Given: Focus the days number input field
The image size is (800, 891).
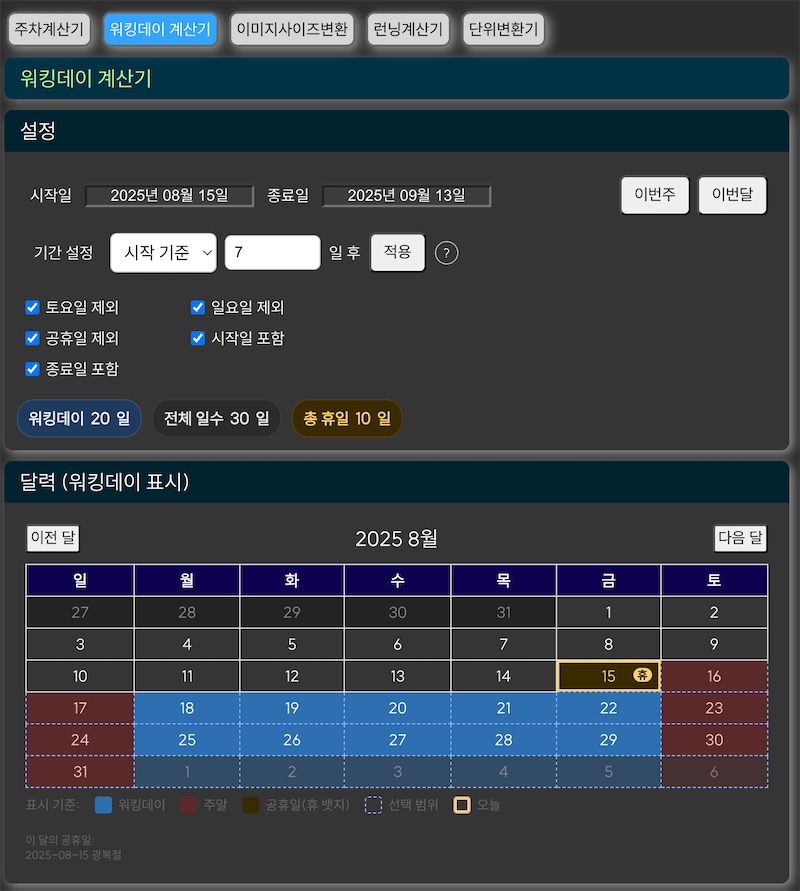Looking at the screenshot, I should point(272,253).
